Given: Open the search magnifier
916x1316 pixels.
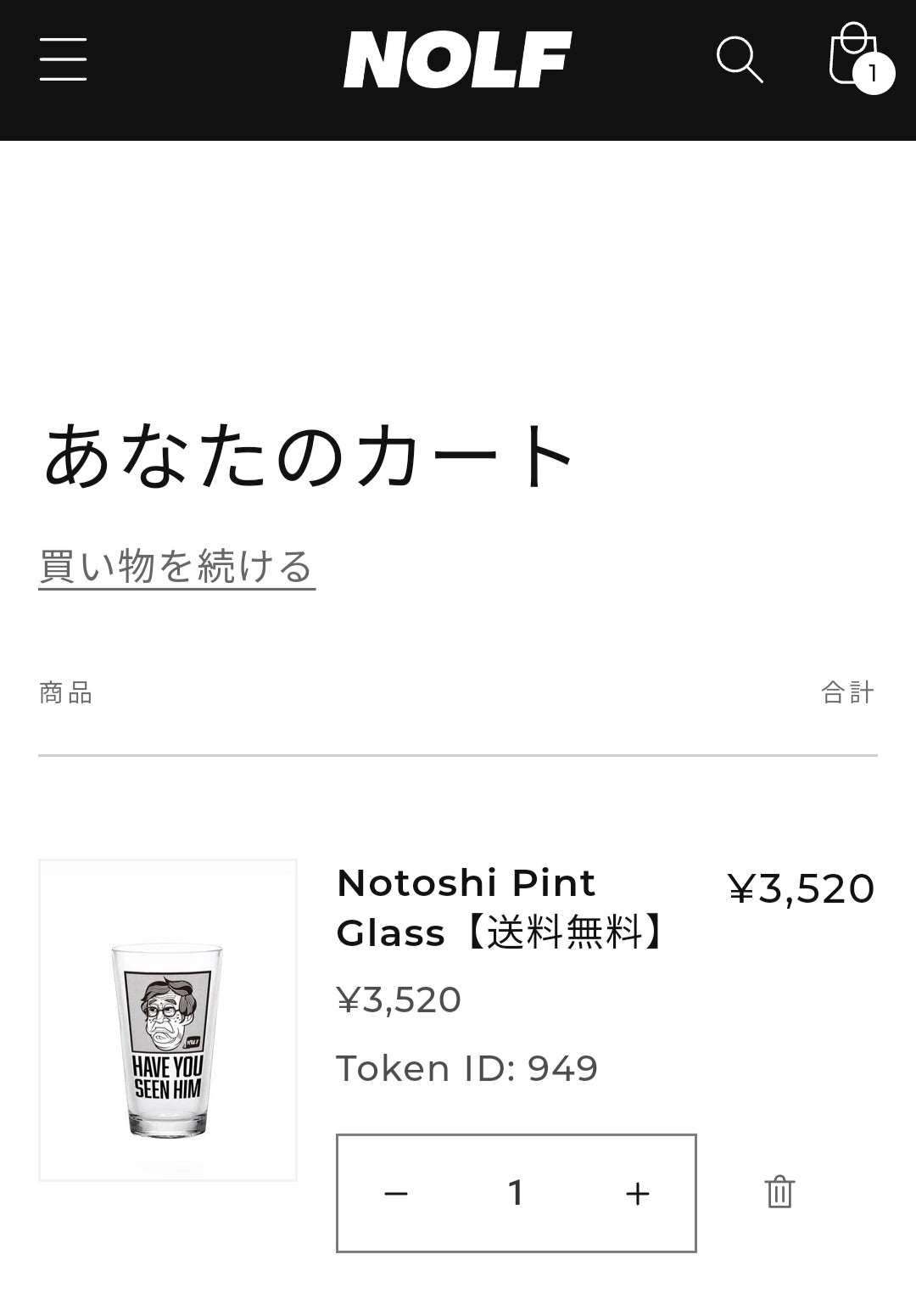Looking at the screenshot, I should [740, 59].
